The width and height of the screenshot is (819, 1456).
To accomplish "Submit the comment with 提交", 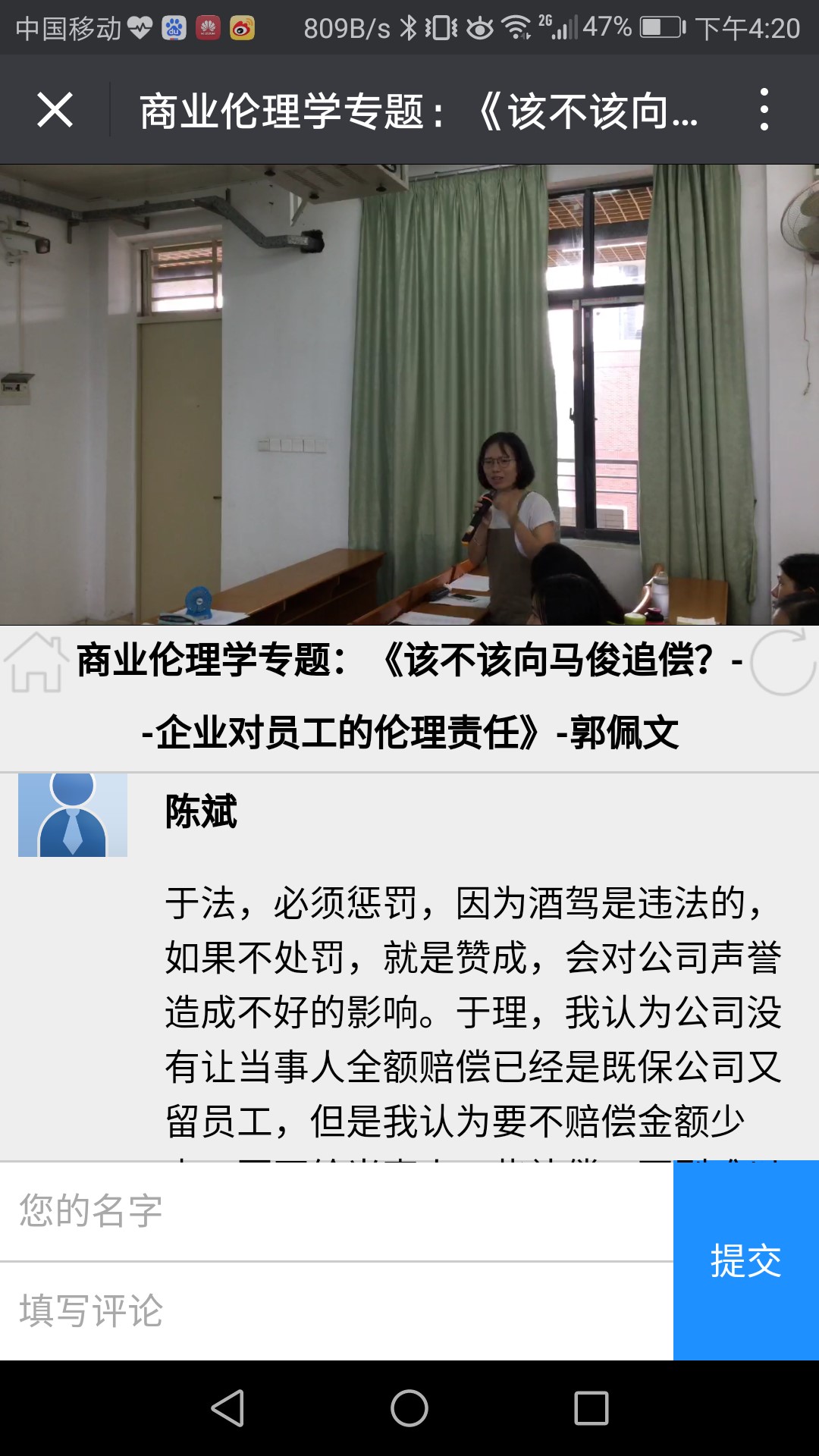I will coord(746,1260).
